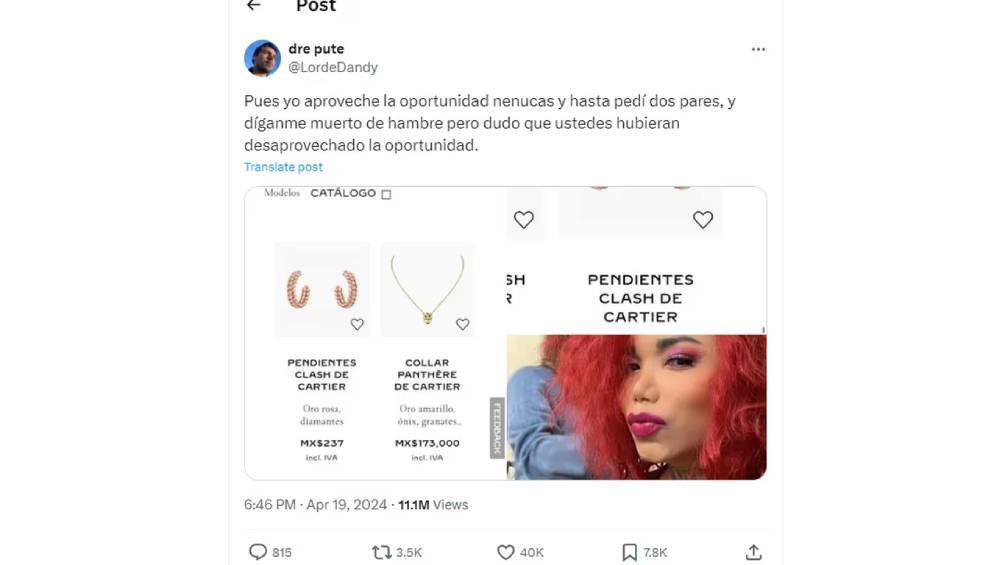Like the post with the heart icon
Viewport: 1004px width, 565px height.
point(506,552)
